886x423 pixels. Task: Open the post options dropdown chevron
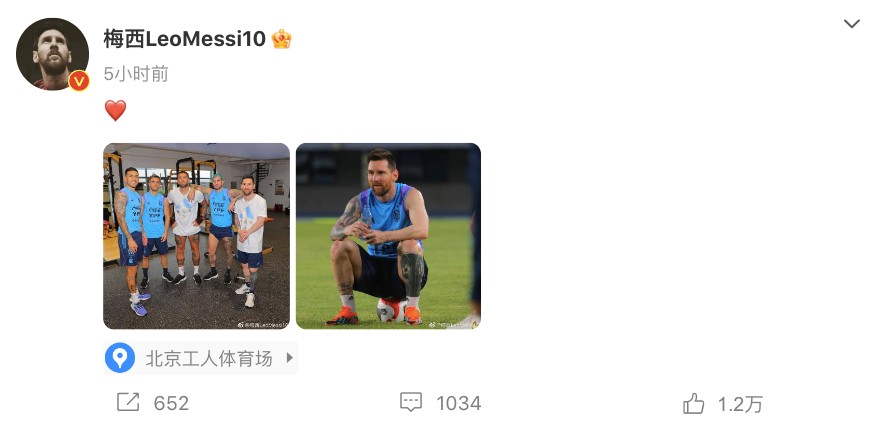(851, 24)
